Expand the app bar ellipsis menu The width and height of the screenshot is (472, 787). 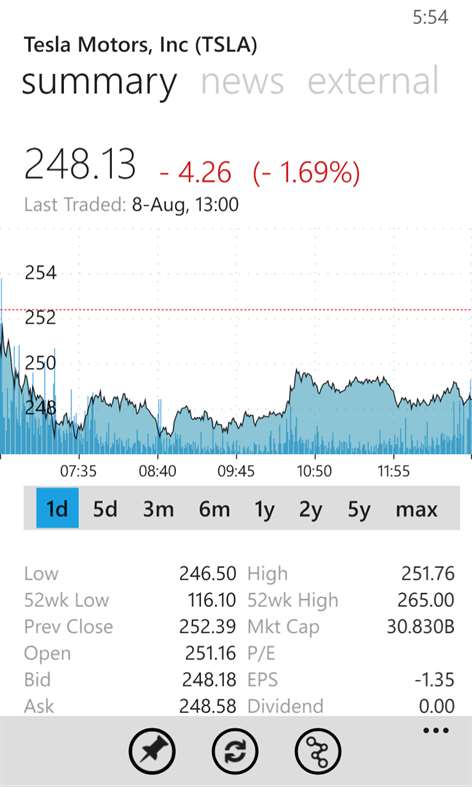436,731
